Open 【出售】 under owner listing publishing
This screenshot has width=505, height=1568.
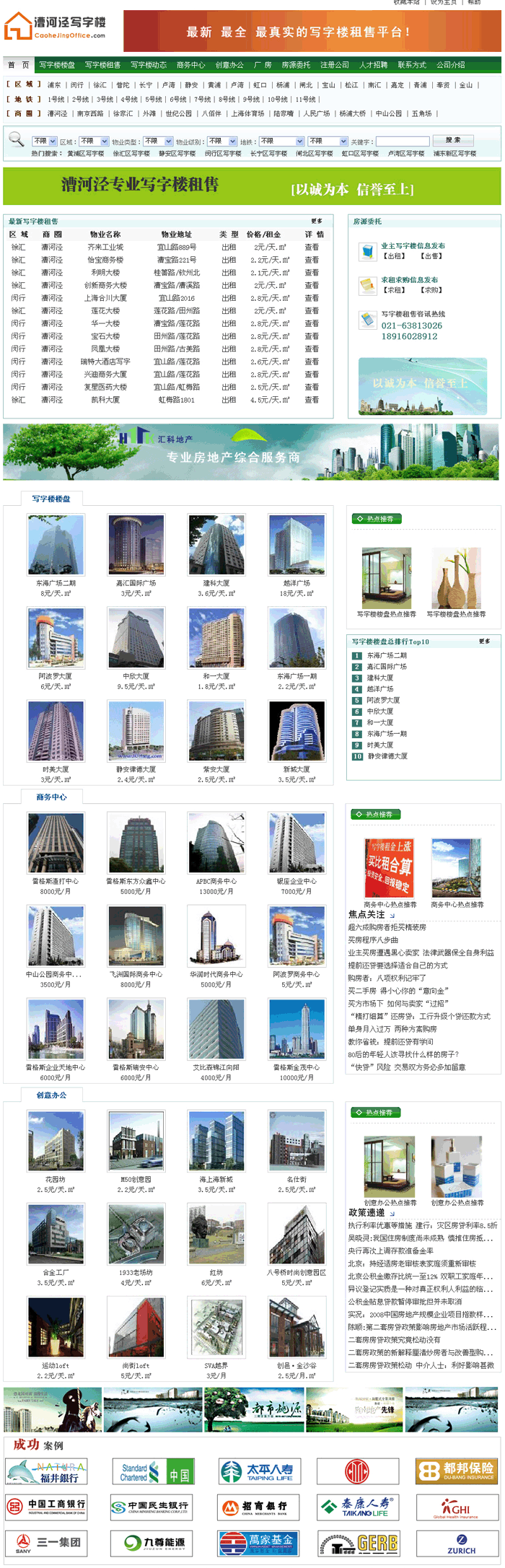click(x=432, y=256)
